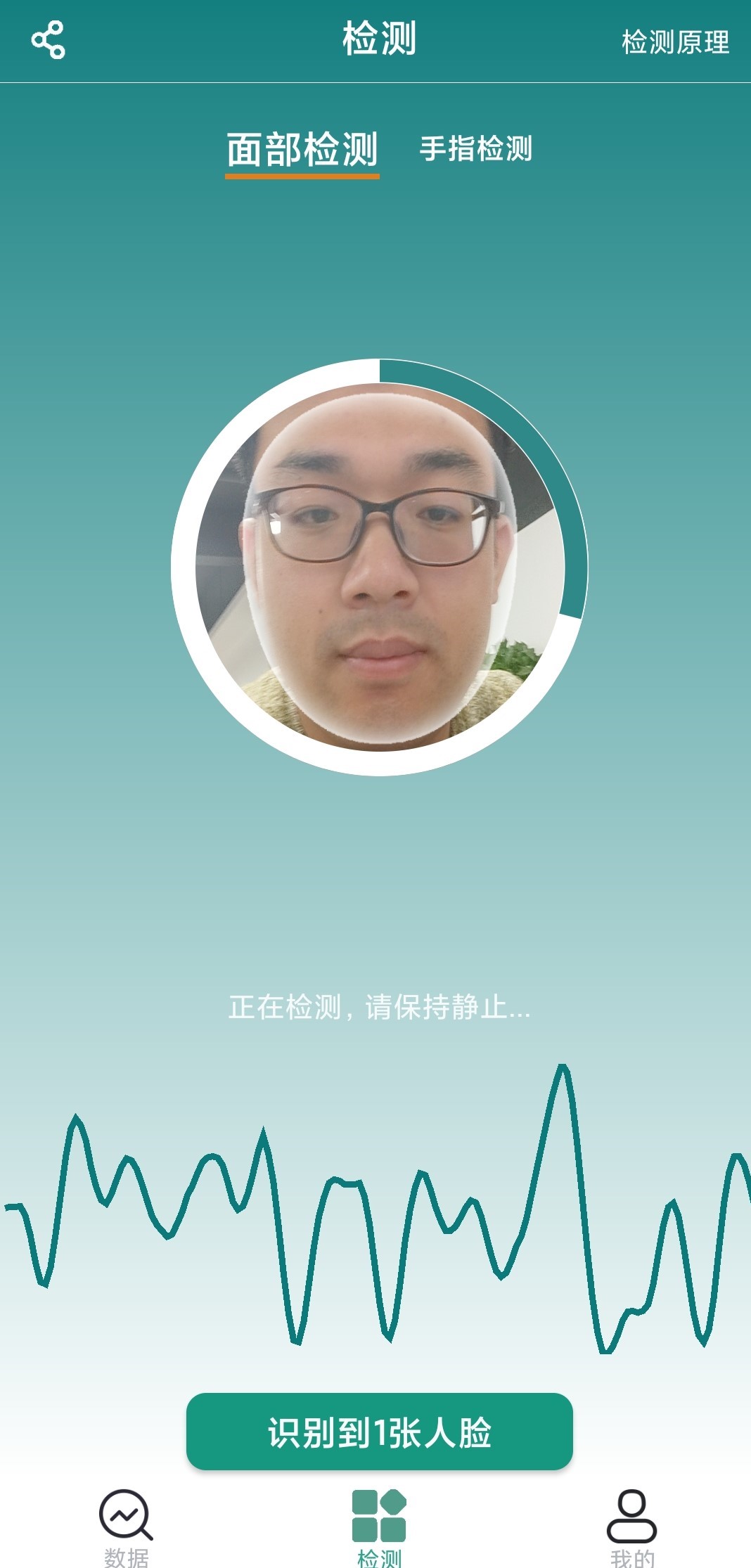Tap the 识别到1张人脸 button
751x1568 pixels.
tap(379, 1432)
